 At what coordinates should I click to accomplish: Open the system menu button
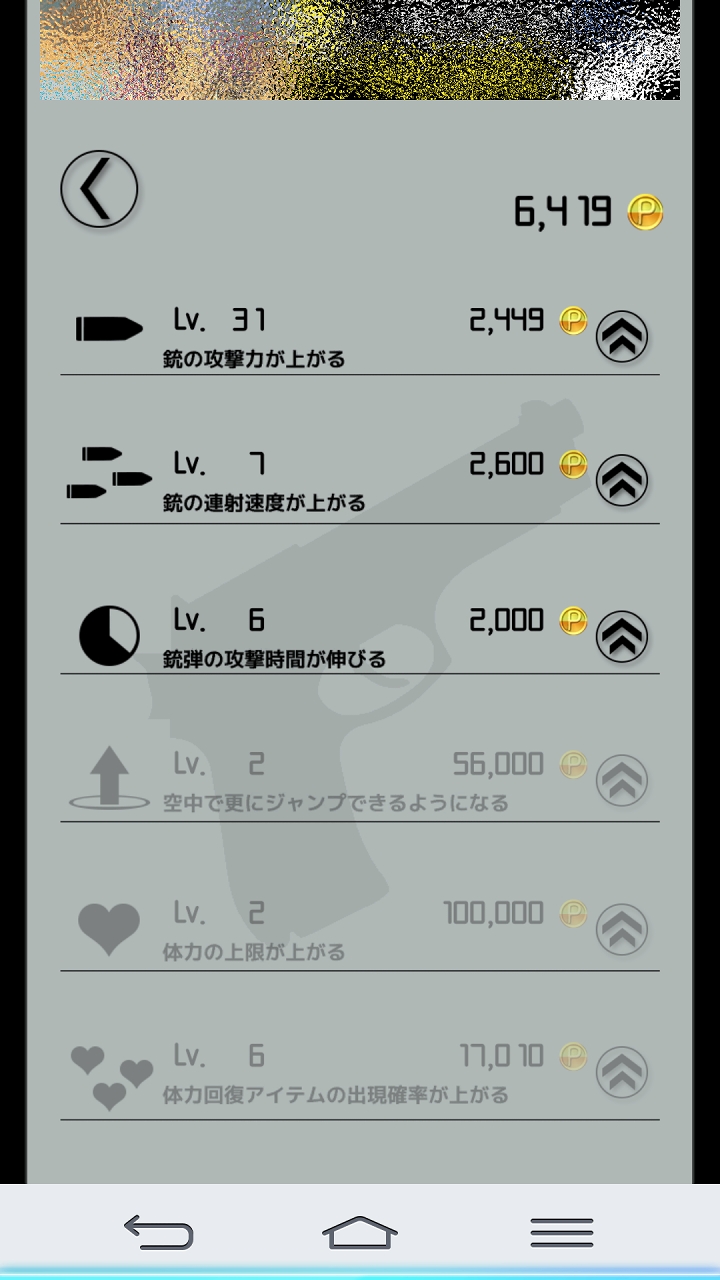pyautogui.click(x=562, y=1232)
